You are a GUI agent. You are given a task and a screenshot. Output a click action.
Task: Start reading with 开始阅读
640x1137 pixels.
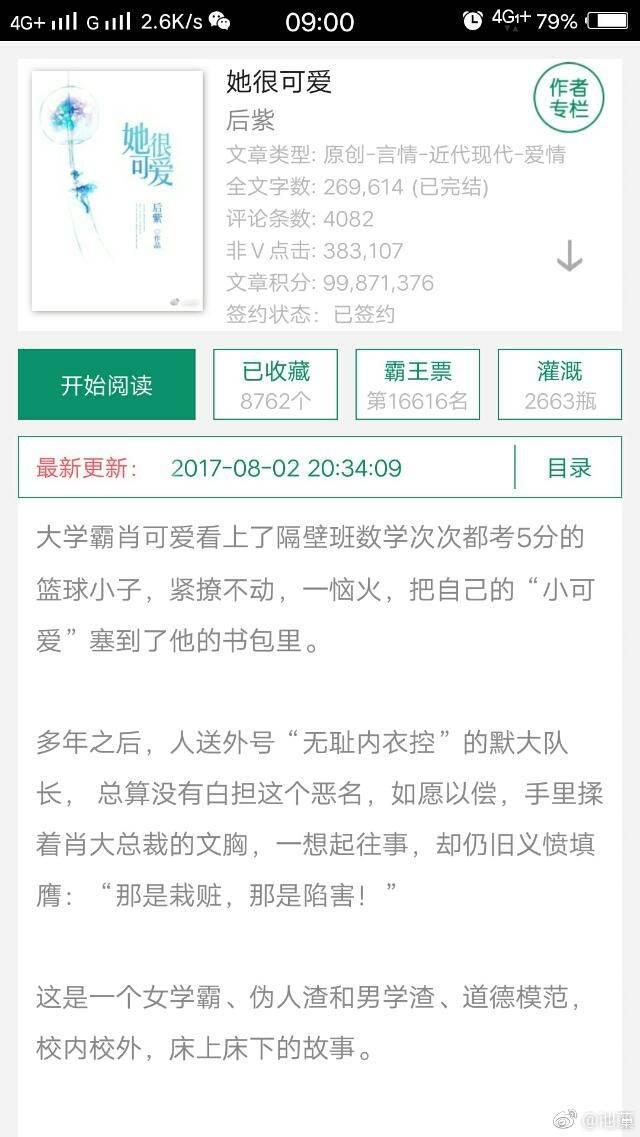click(107, 386)
